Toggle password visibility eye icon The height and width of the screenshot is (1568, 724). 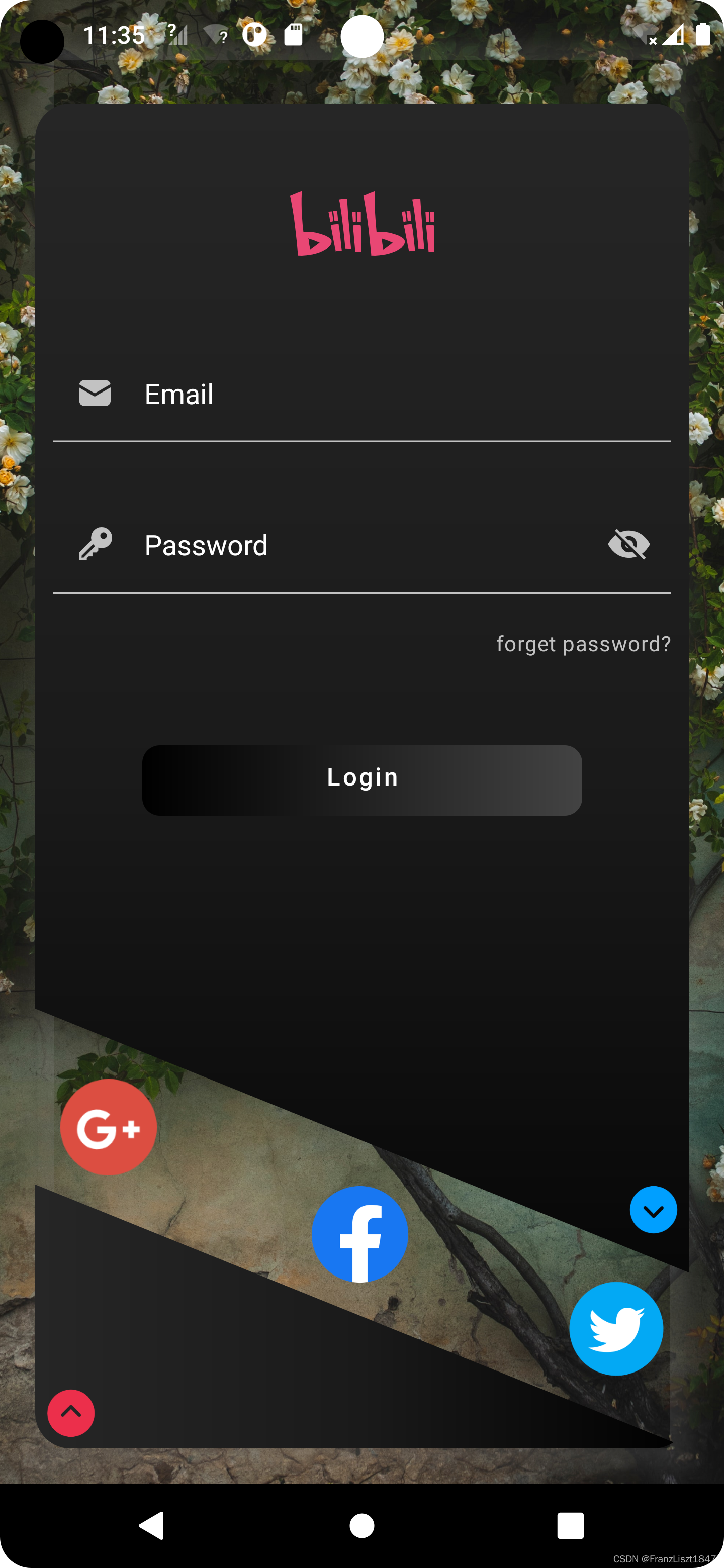629,544
